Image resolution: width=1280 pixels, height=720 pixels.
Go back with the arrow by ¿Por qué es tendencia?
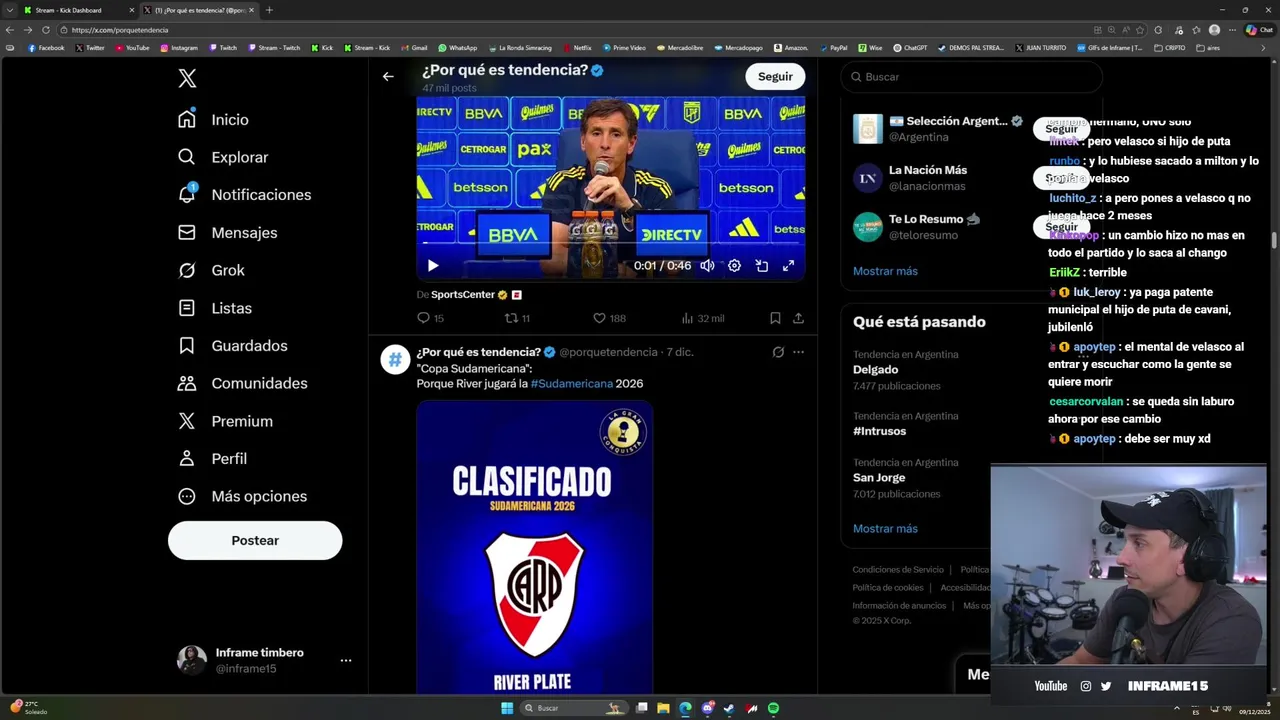(388, 76)
